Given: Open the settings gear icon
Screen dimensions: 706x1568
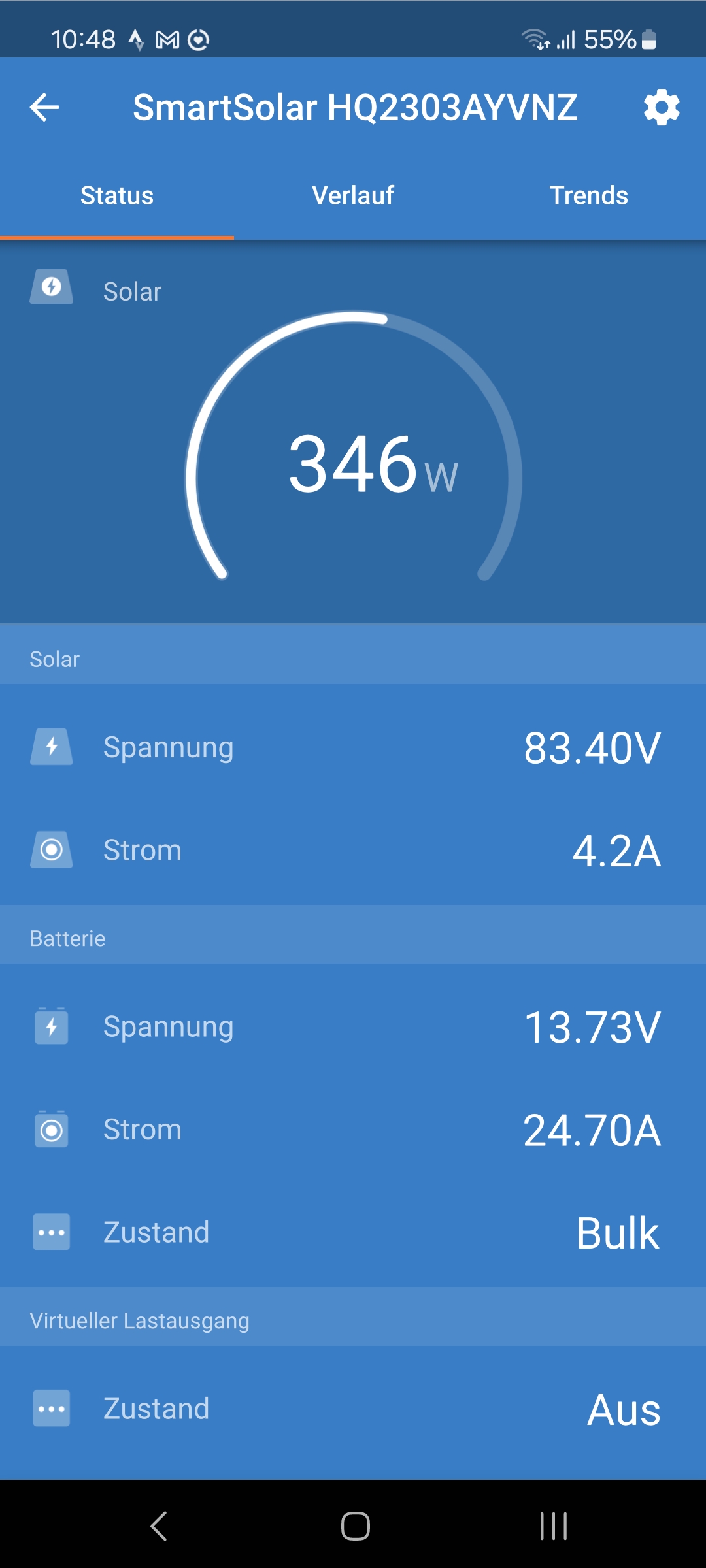Looking at the screenshot, I should pos(662,107).
